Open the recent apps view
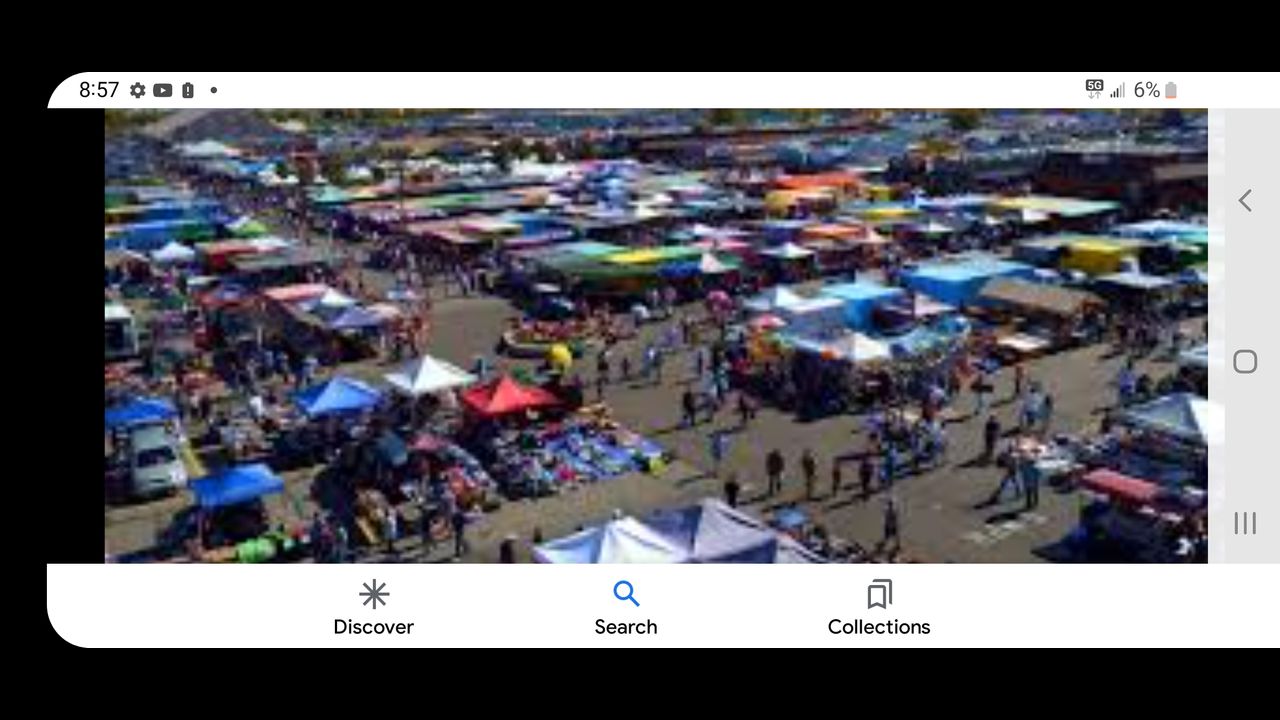1280x720 pixels. (x=1245, y=523)
